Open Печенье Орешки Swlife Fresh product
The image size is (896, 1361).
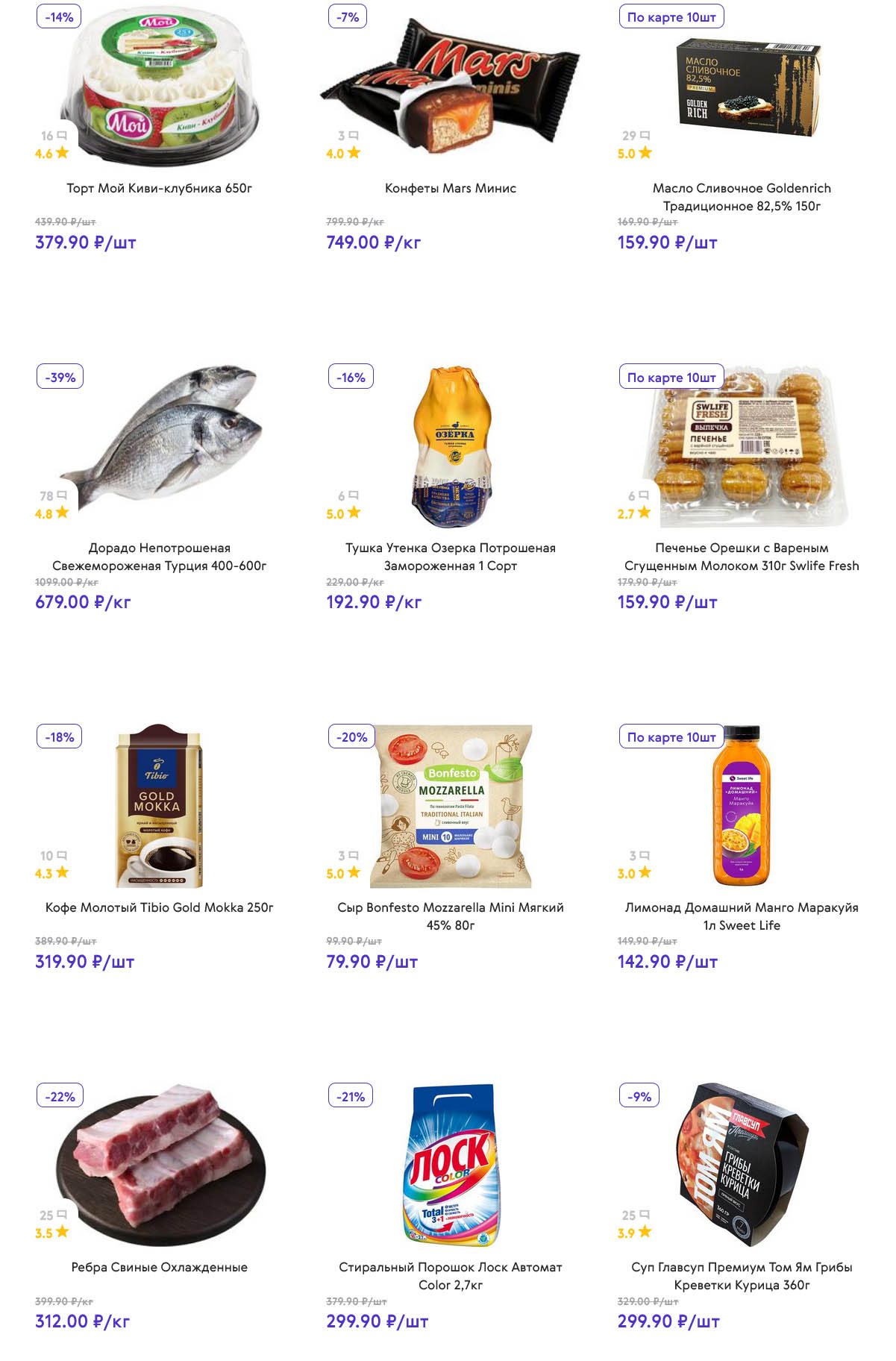[741, 557]
